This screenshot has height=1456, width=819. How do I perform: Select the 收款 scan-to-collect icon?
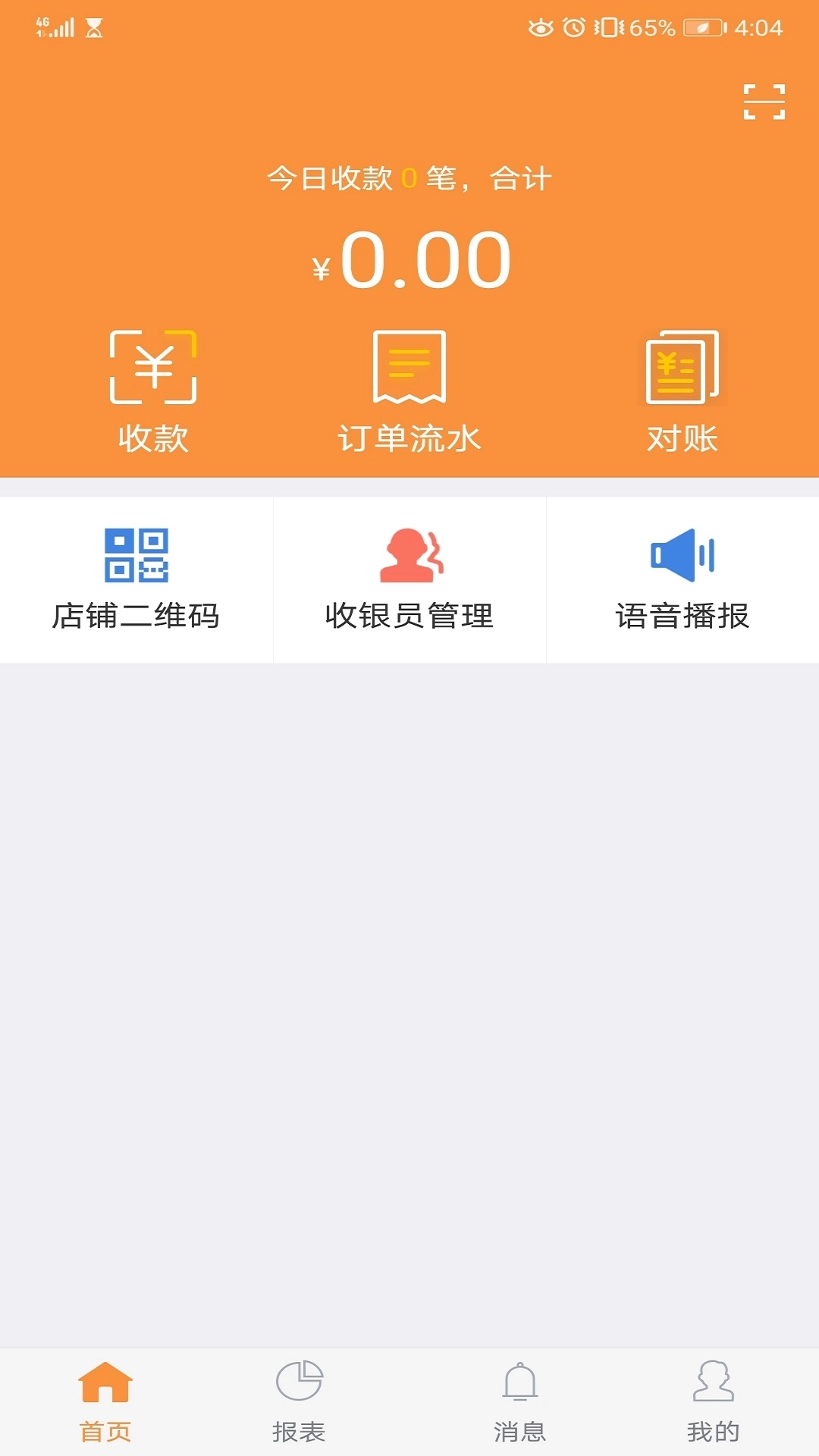tap(152, 368)
